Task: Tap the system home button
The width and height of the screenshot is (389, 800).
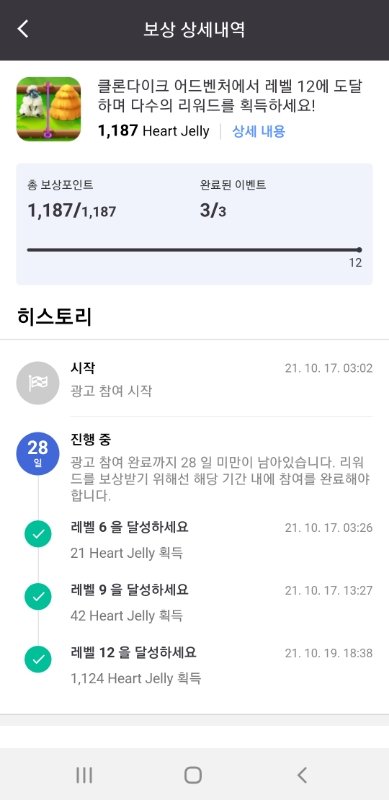Action: coord(193,775)
